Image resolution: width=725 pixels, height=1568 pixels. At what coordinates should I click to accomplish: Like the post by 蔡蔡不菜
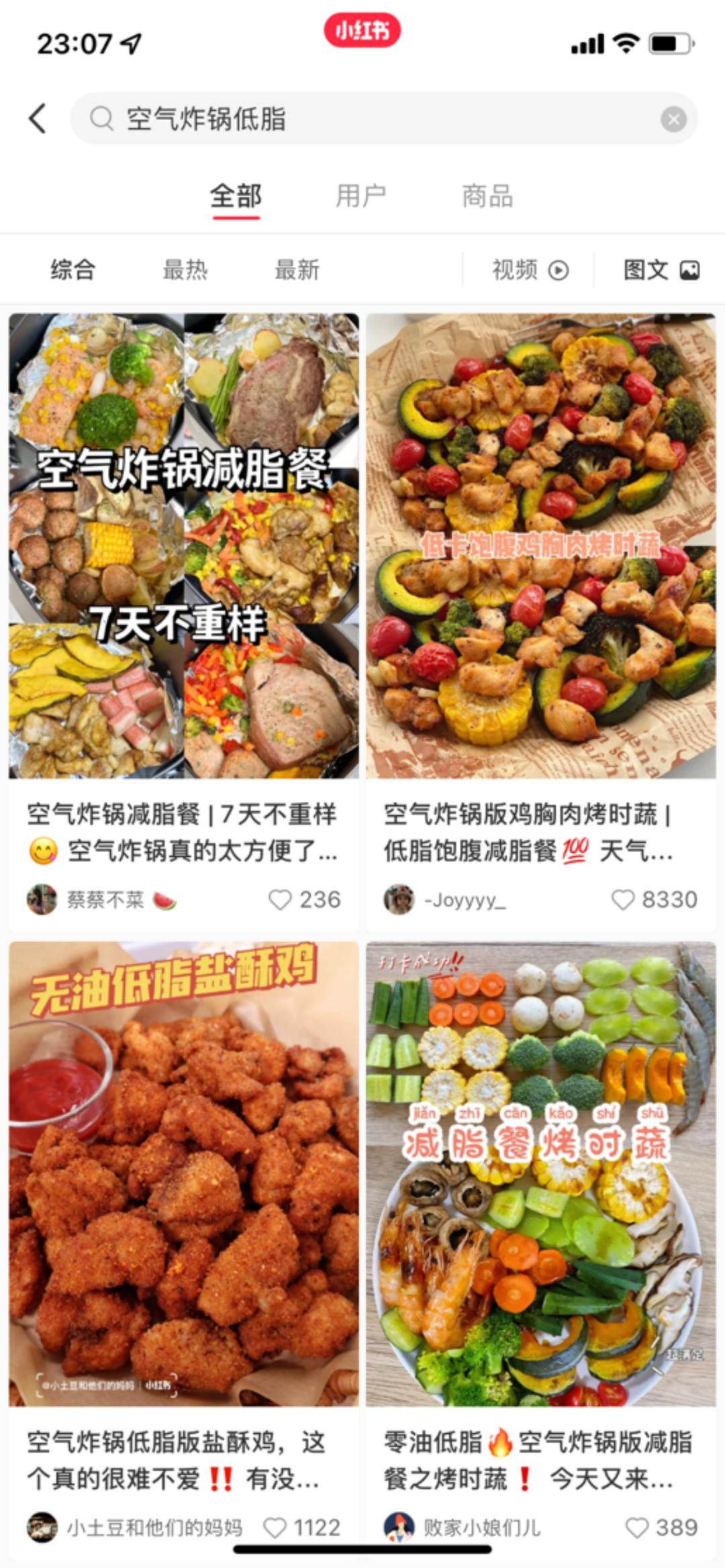[280, 900]
